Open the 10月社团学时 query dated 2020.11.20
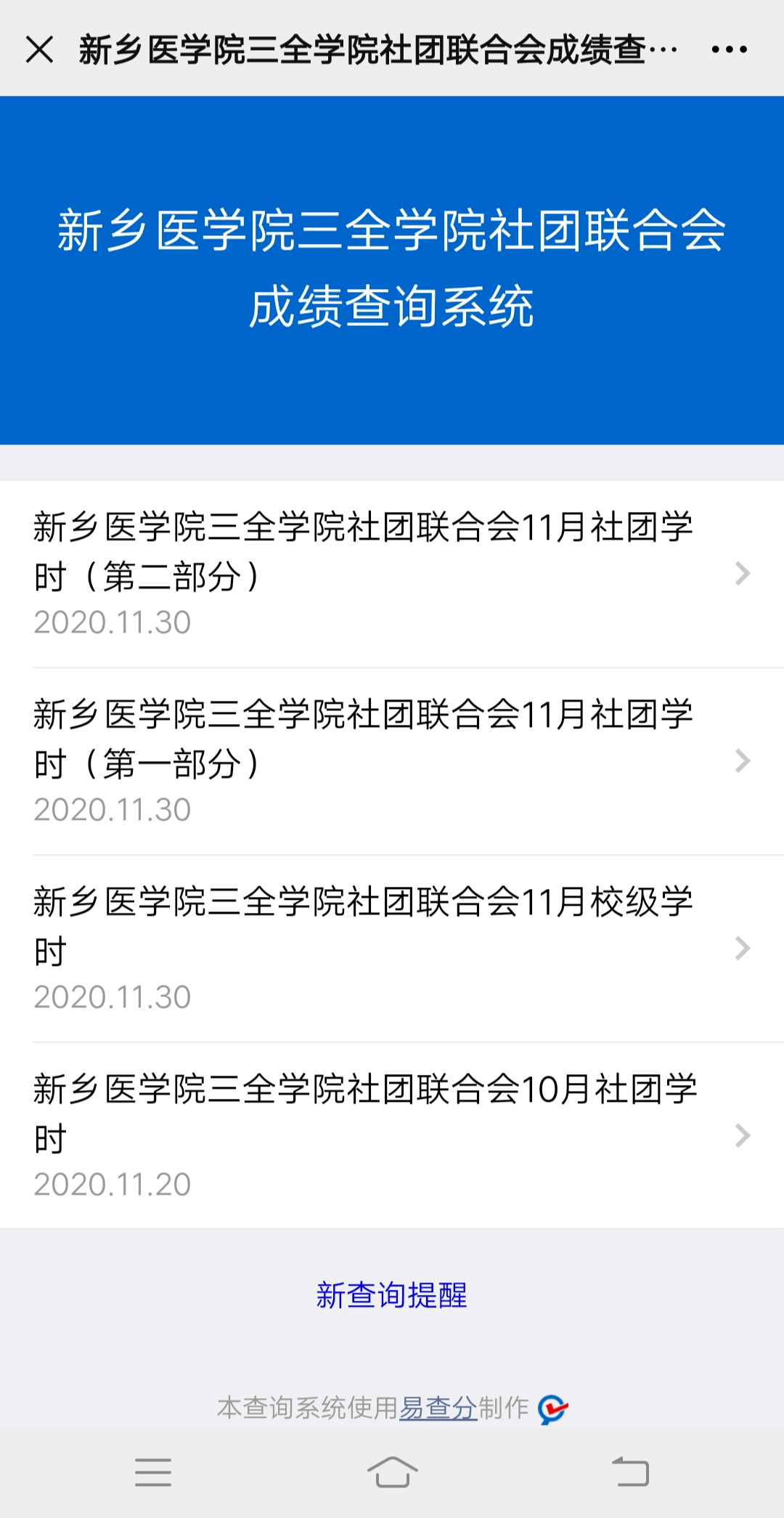Viewport: 784px width, 1518px height. [392, 1136]
